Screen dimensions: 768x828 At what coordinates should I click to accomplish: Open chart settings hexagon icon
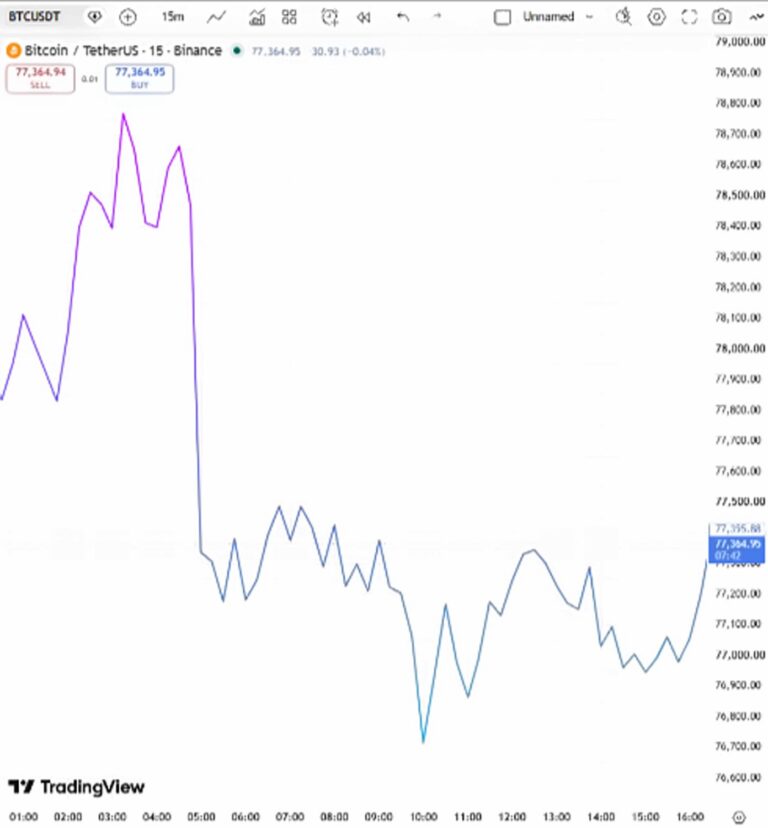[657, 17]
